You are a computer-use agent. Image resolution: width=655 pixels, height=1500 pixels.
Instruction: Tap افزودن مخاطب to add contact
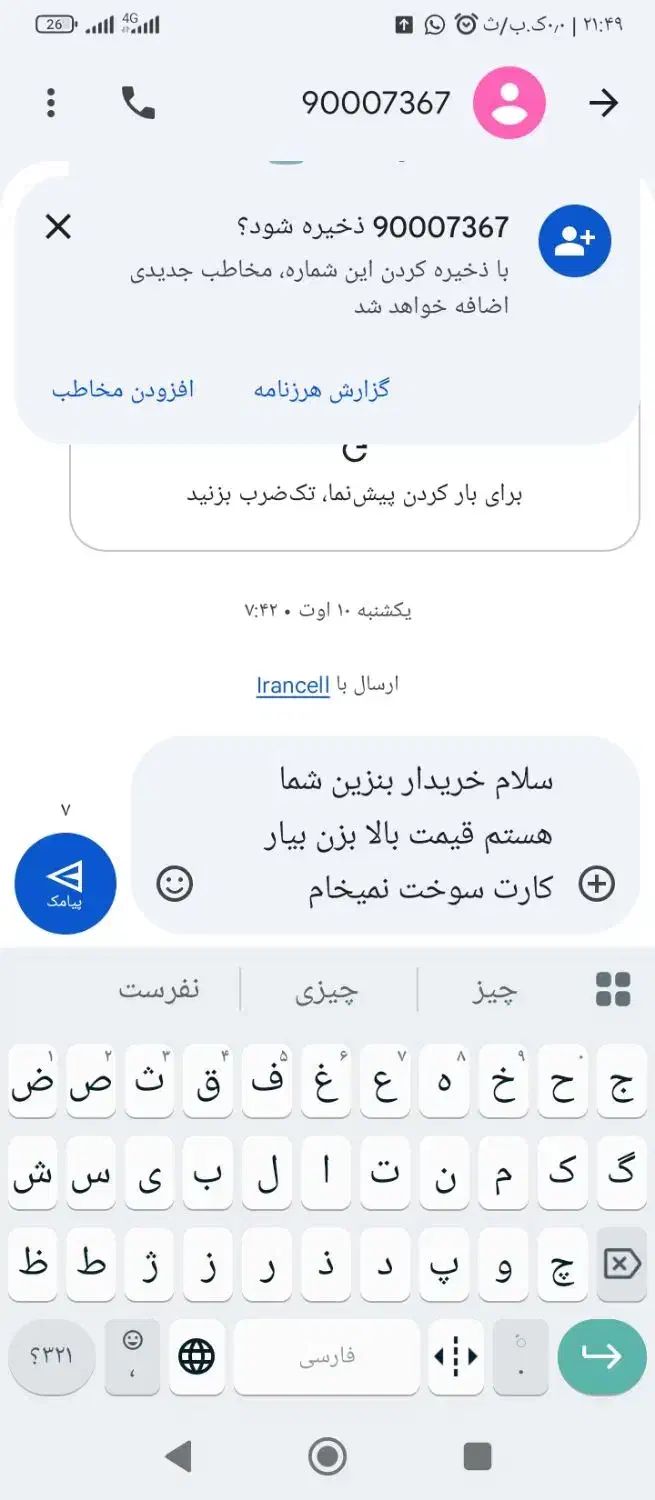(x=122, y=390)
